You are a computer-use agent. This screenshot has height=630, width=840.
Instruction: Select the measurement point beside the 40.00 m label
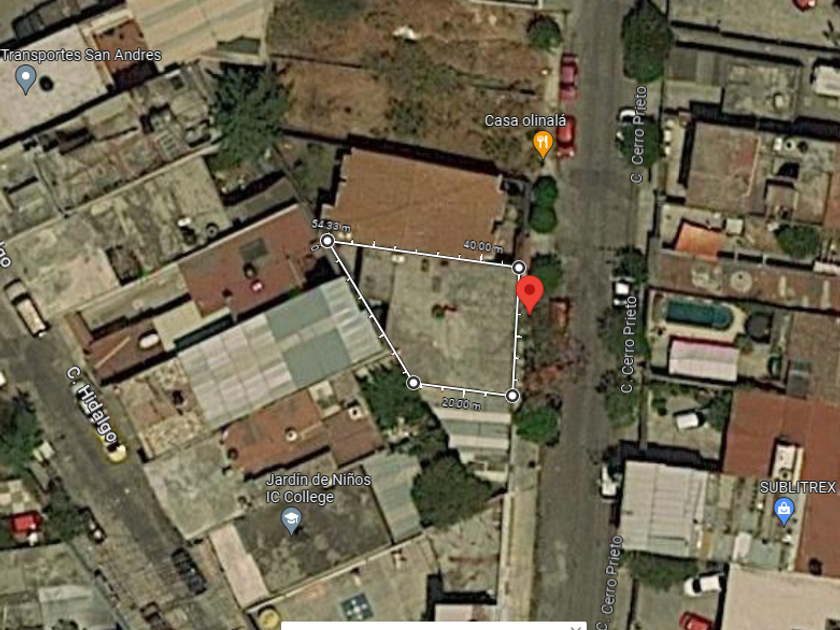pos(519,267)
